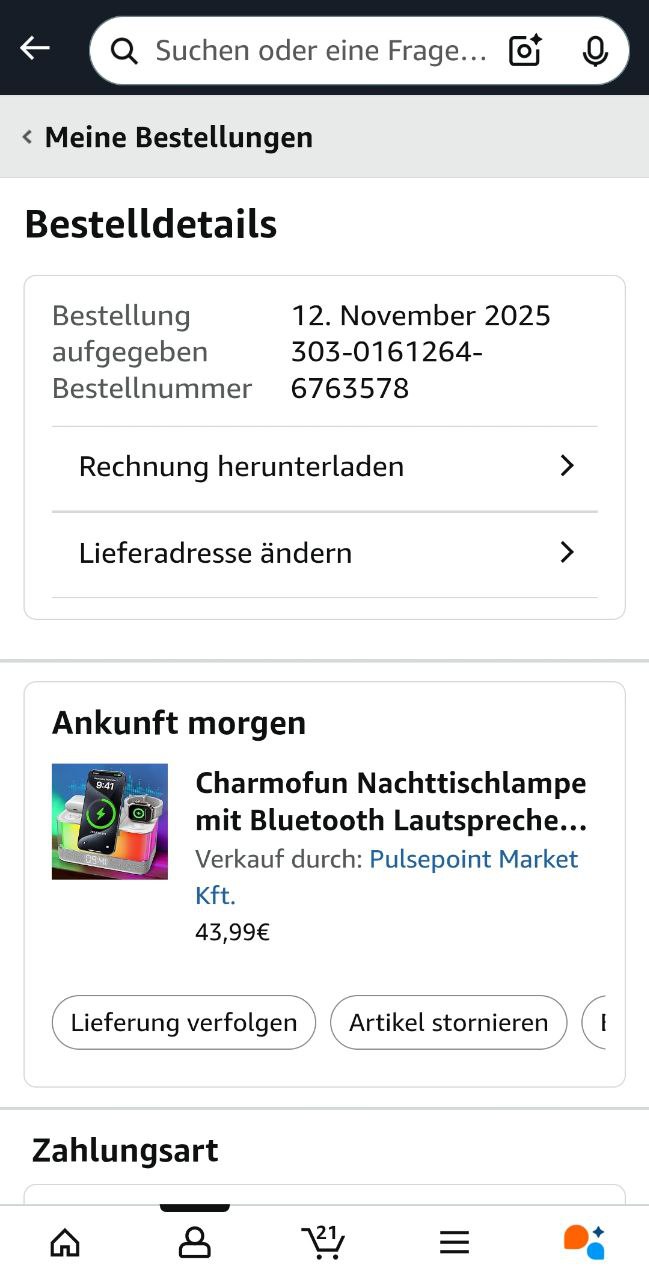Open the shopping cart with 21 items
Image resolution: width=649 pixels, height=1280 pixels.
tap(323, 1242)
